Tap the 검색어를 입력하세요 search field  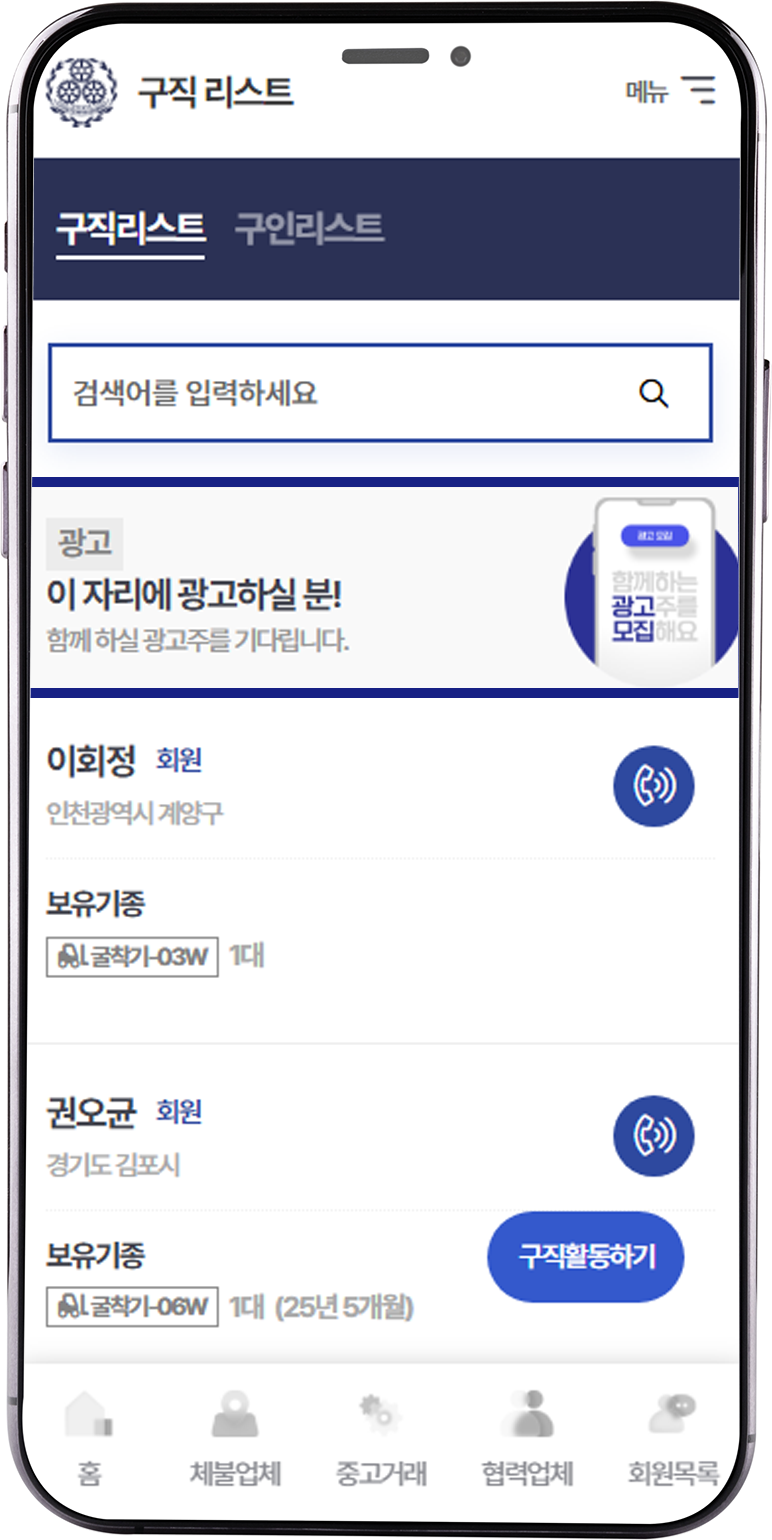pyautogui.click(x=340, y=393)
